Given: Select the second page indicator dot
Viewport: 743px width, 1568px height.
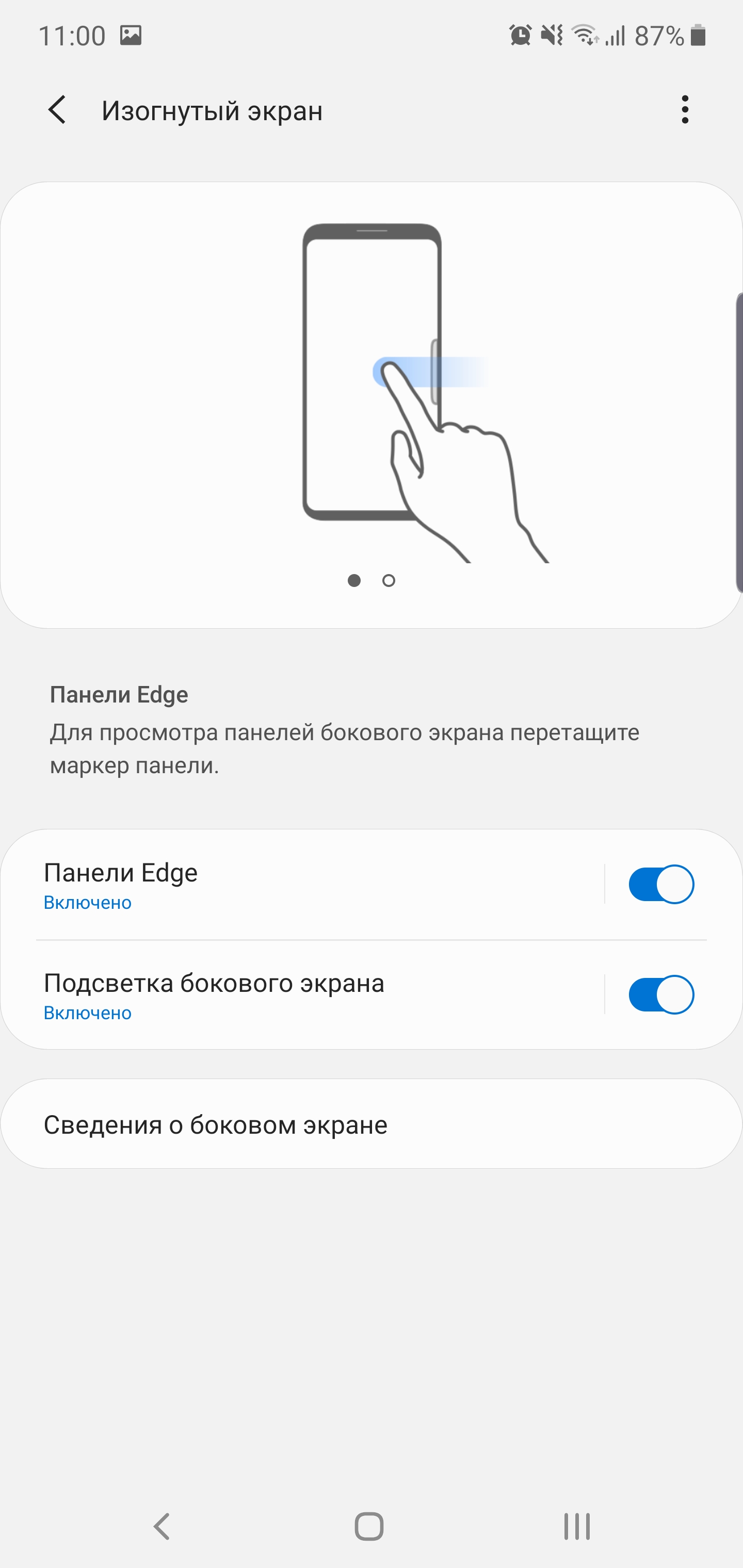Looking at the screenshot, I should (389, 581).
